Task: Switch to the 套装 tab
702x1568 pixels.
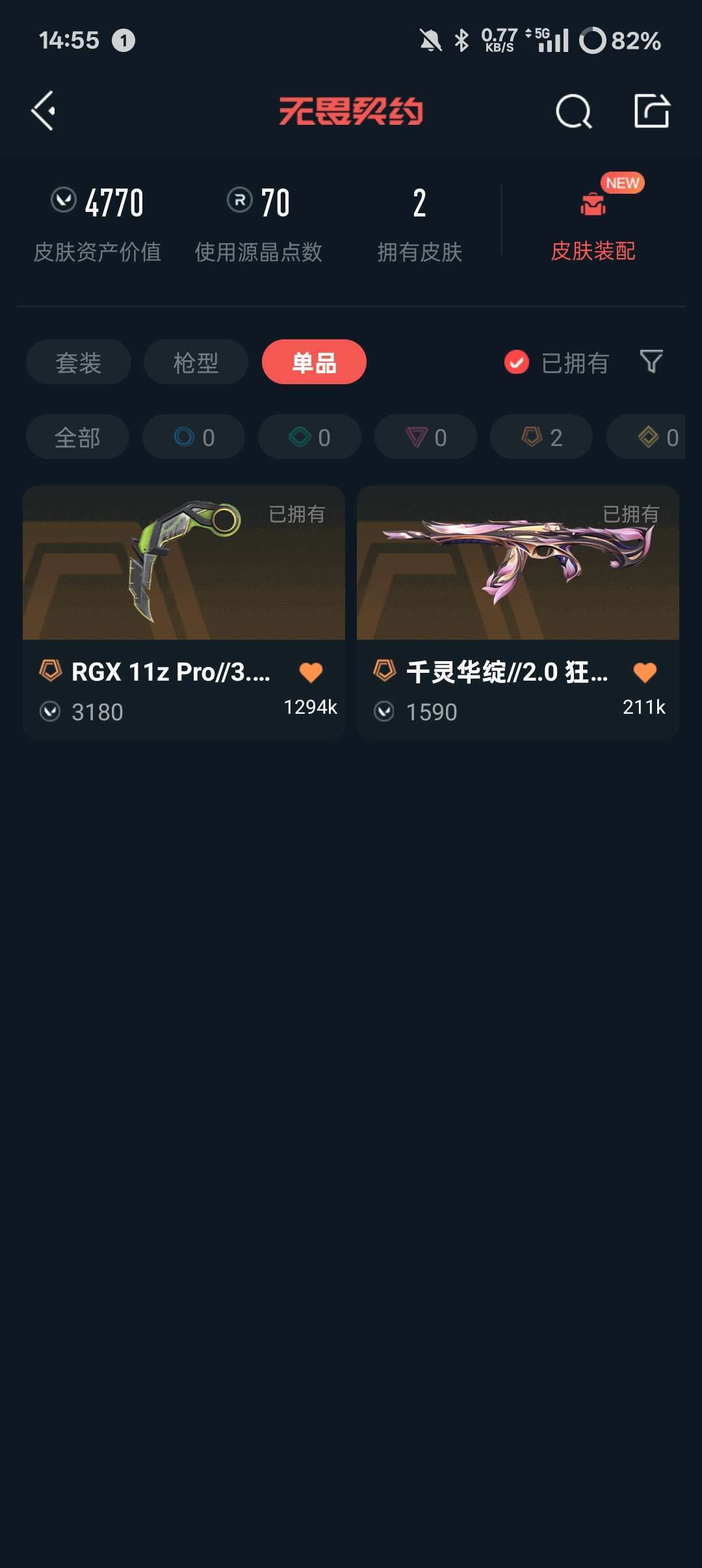Action: pyautogui.click(x=79, y=362)
